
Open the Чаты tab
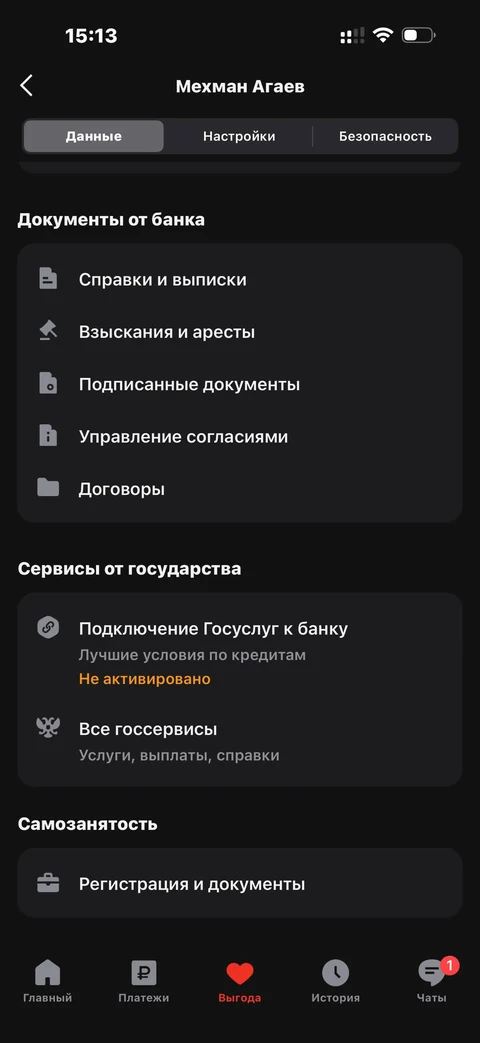(x=432, y=981)
